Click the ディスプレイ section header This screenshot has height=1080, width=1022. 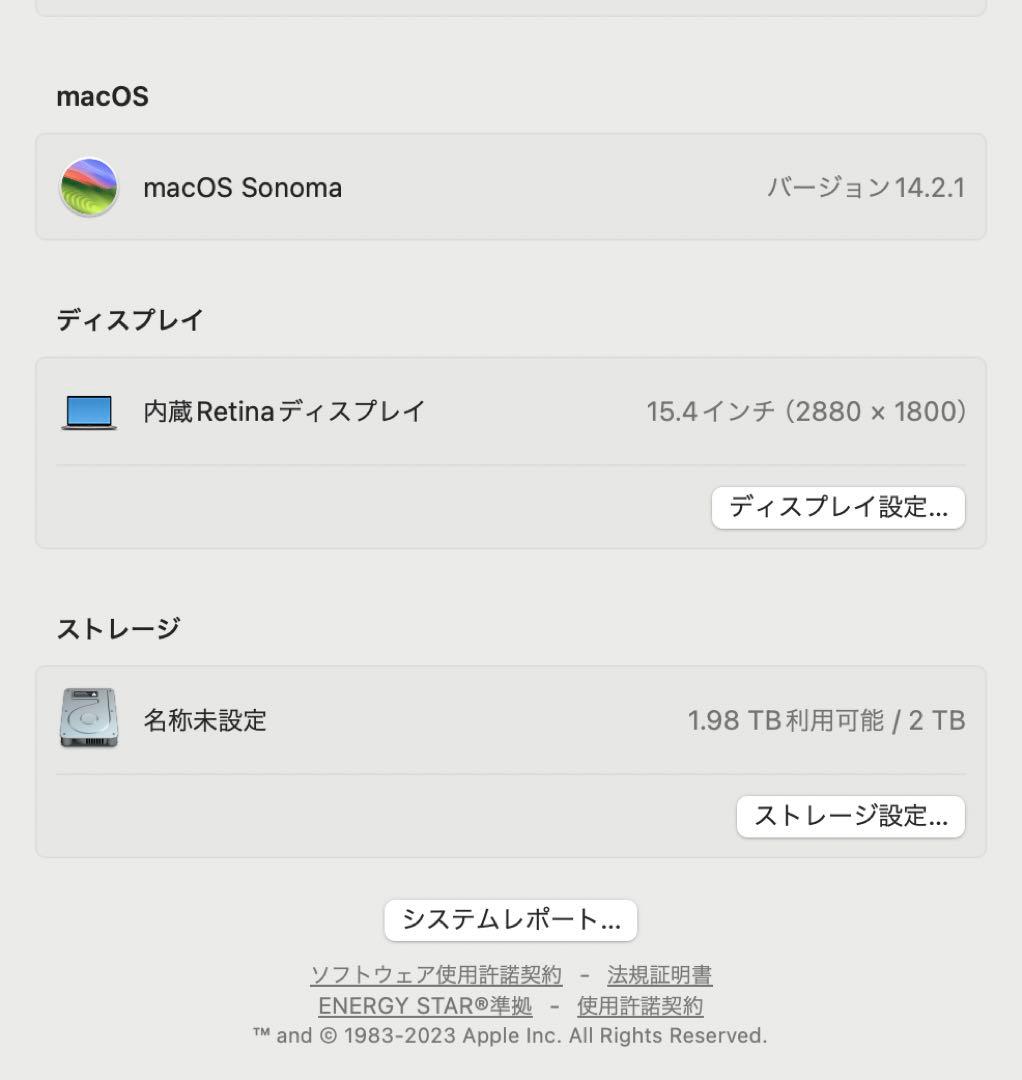point(129,320)
